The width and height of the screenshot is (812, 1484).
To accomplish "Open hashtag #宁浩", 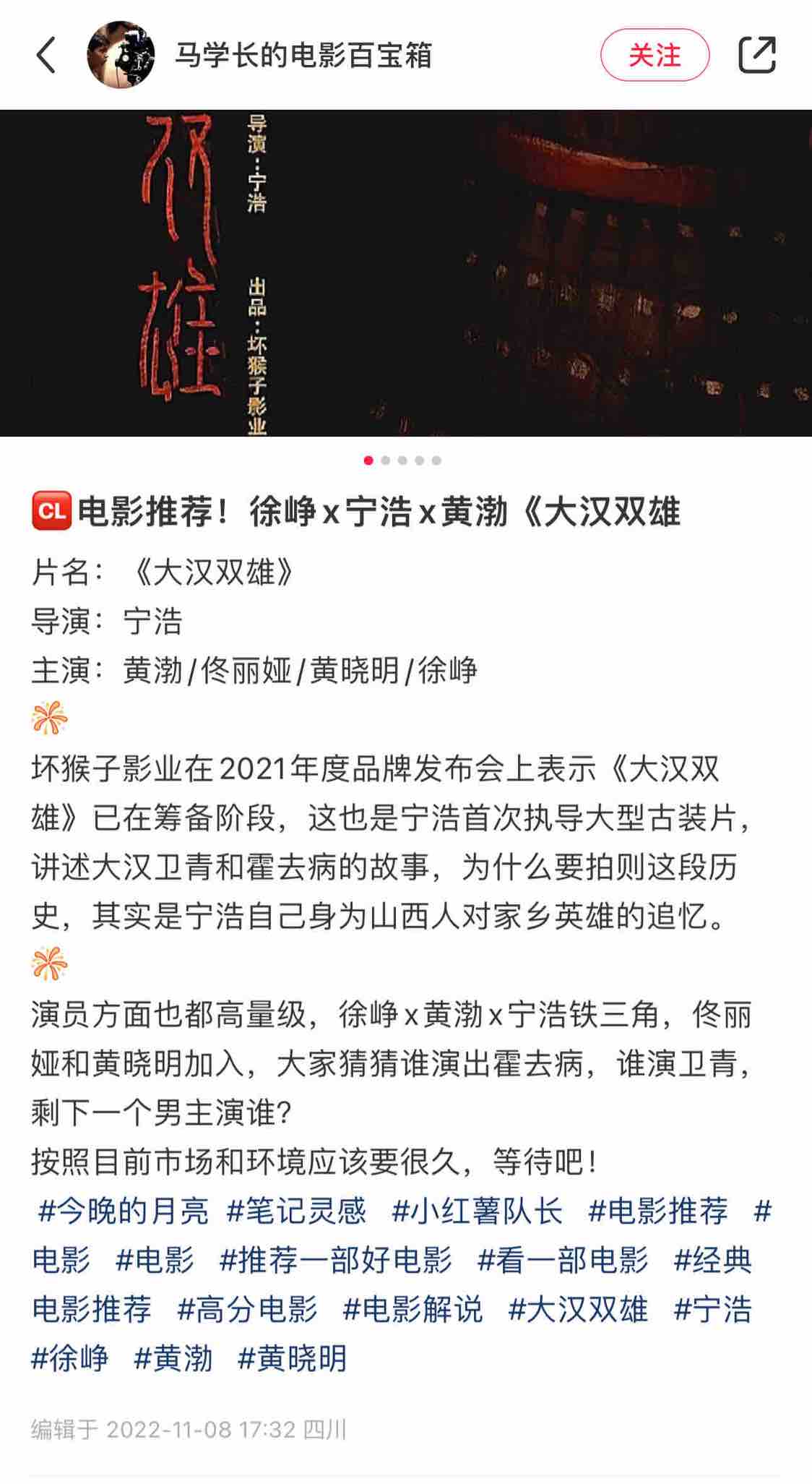I will [x=712, y=1309].
